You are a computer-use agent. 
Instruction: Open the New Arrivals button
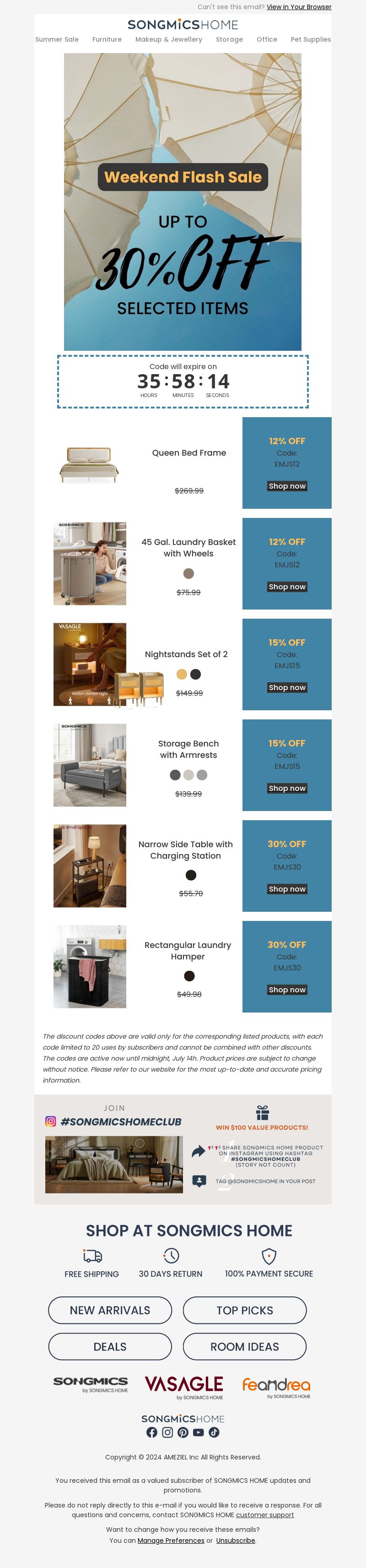(110, 1310)
